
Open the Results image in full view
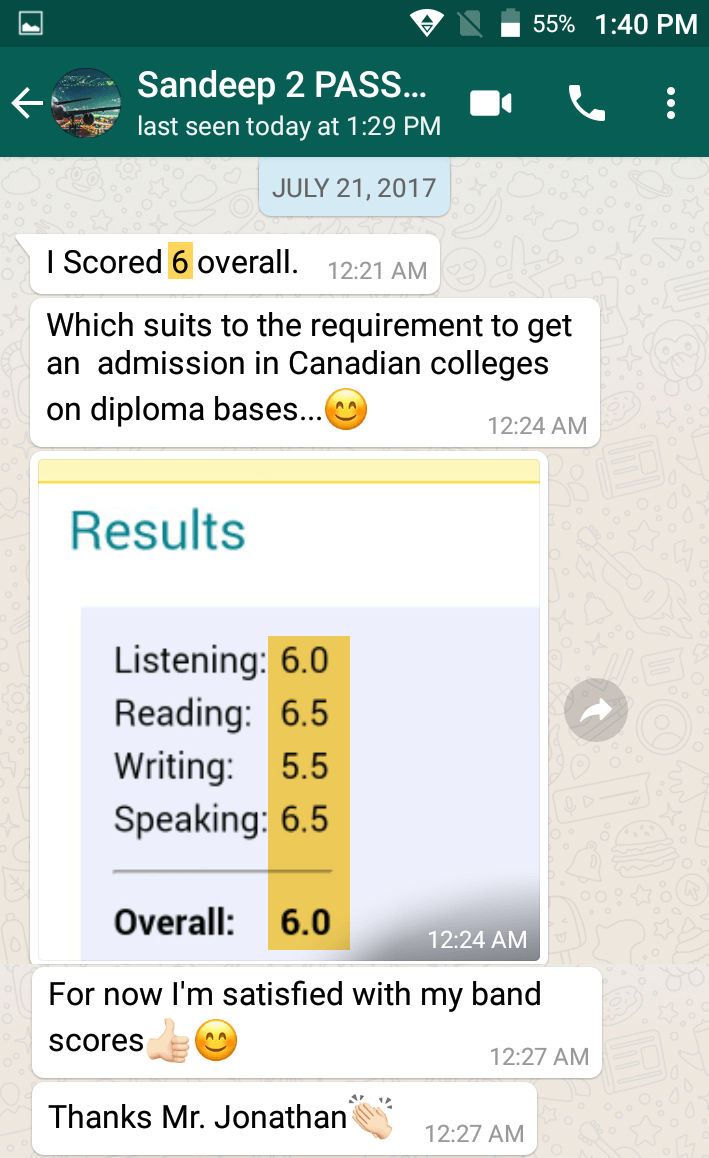[x=289, y=708]
